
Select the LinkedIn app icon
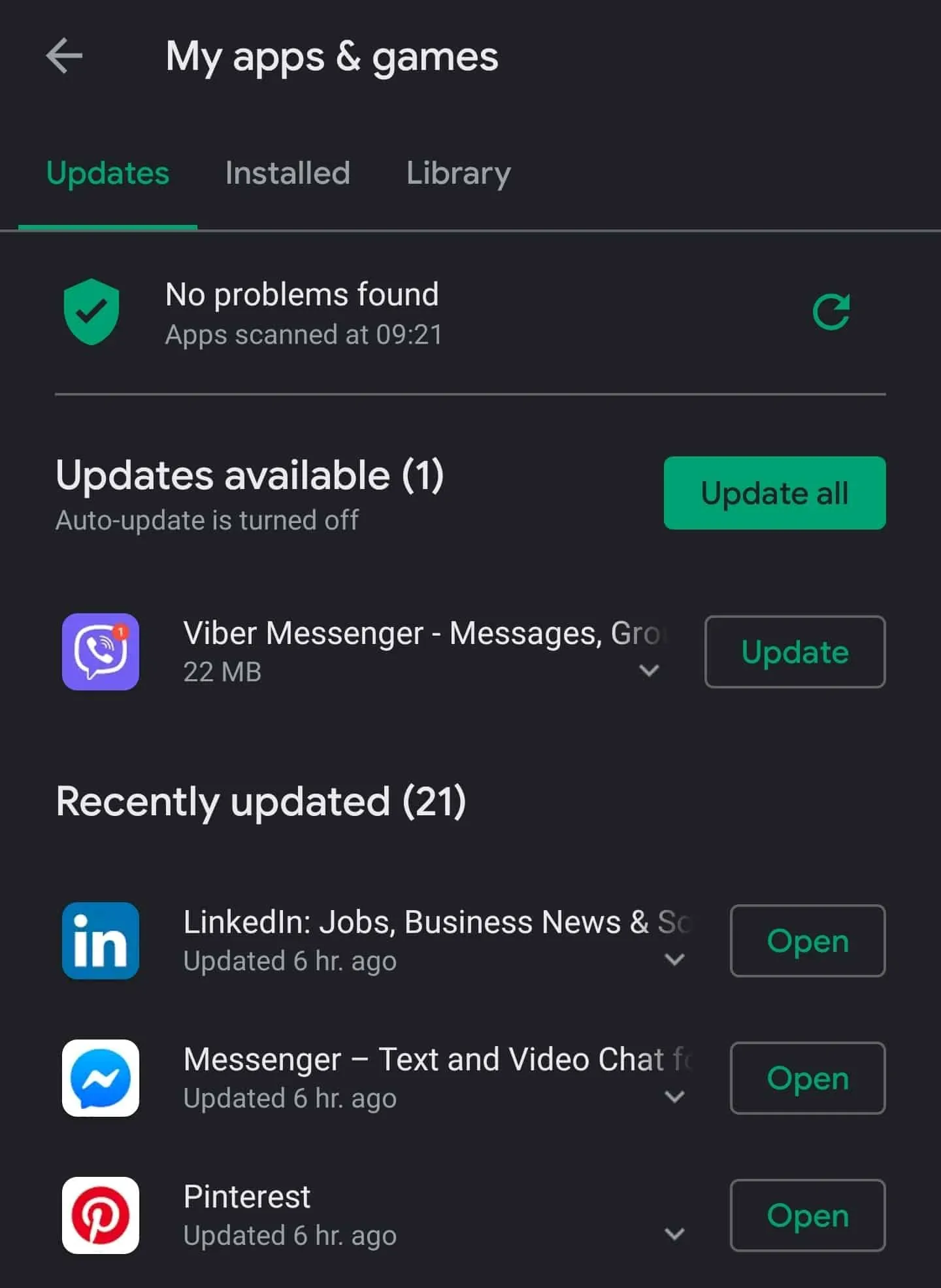coord(101,941)
